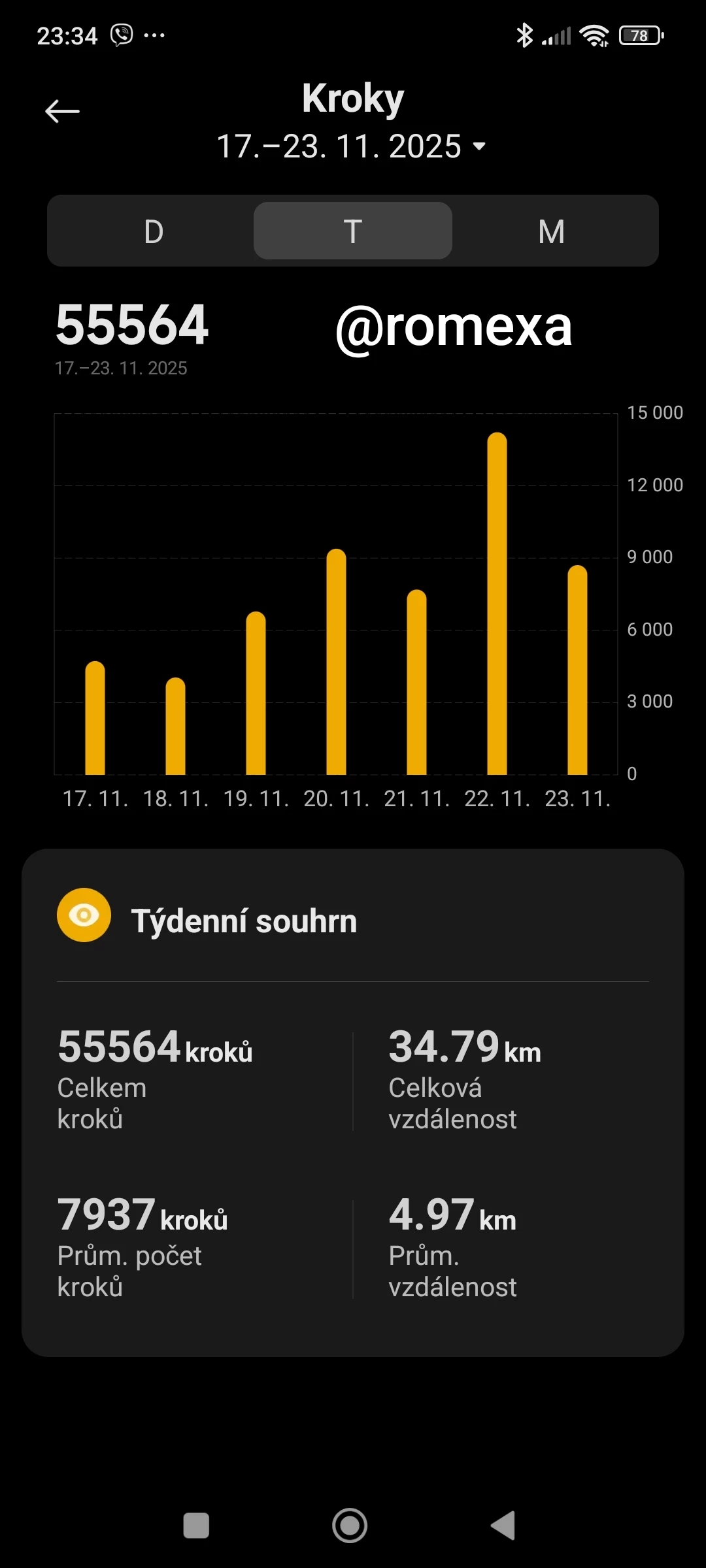Tap the system home button
The width and height of the screenshot is (706, 1568).
(x=350, y=1526)
